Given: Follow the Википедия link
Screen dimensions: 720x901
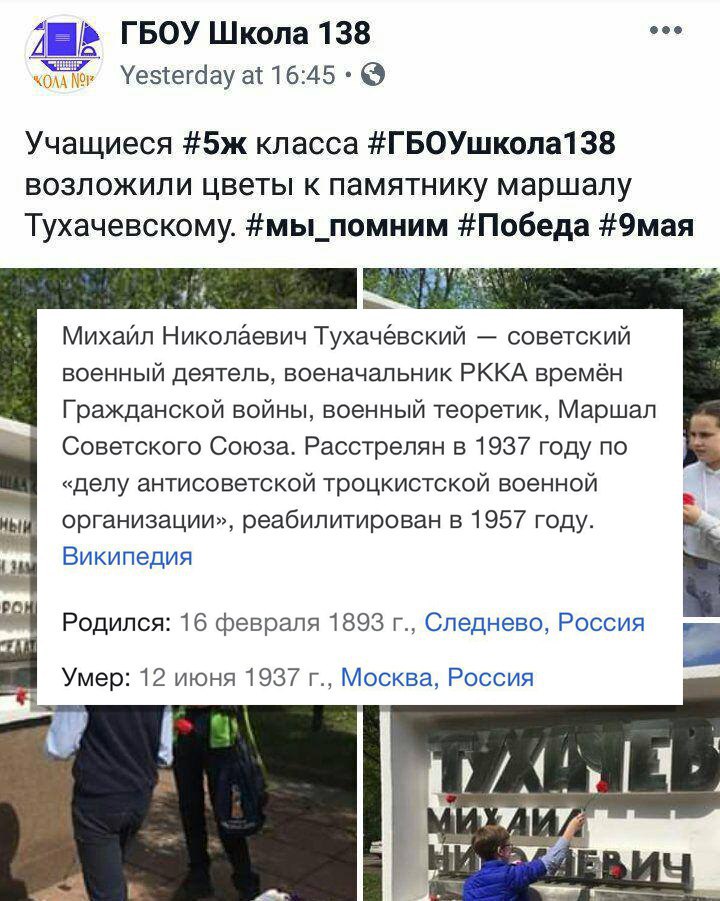Looking at the screenshot, I should pyautogui.click(x=127, y=556).
